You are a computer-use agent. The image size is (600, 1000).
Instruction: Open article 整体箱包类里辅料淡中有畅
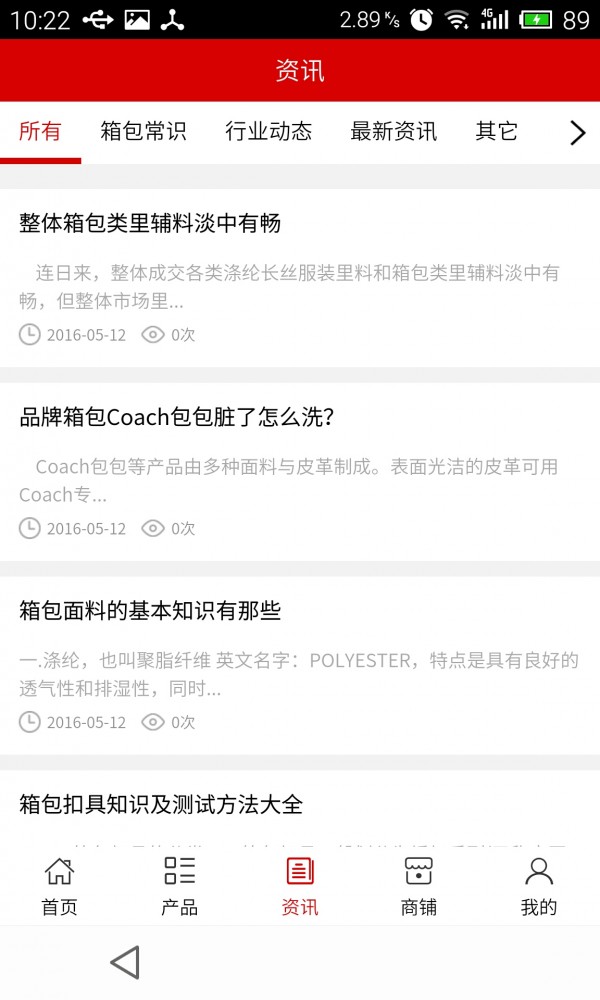tap(150, 224)
